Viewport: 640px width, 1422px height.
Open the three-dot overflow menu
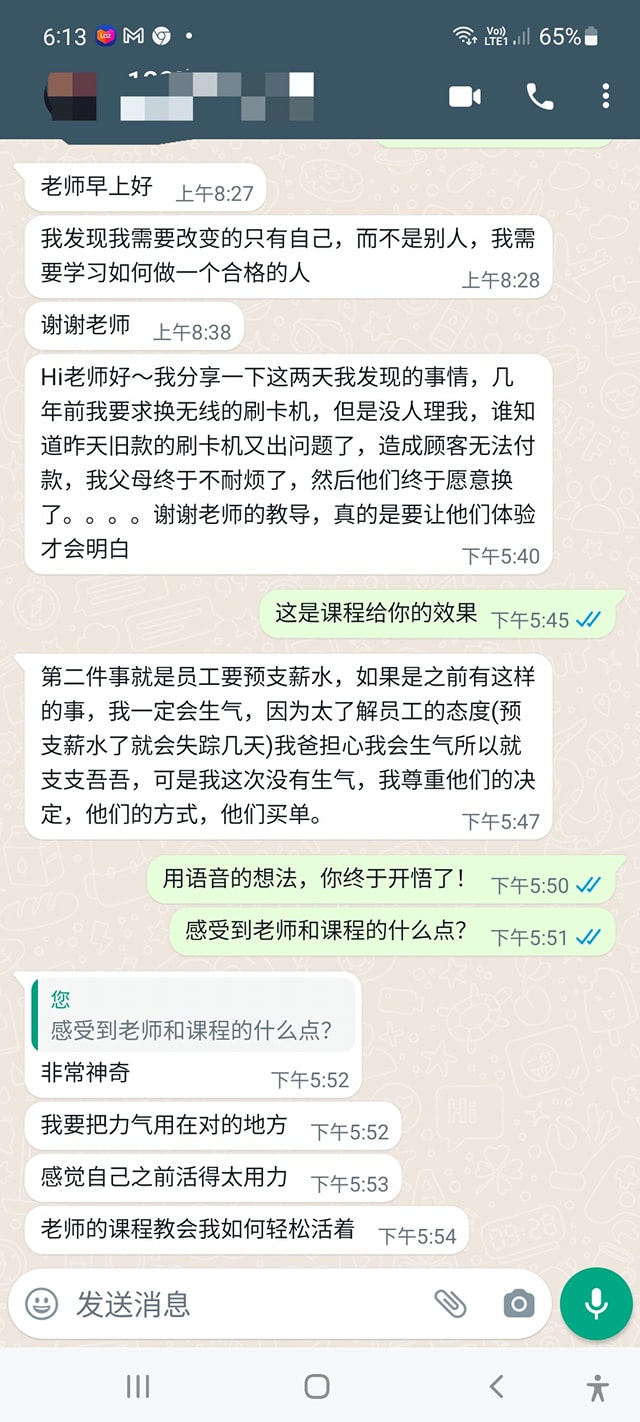606,96
